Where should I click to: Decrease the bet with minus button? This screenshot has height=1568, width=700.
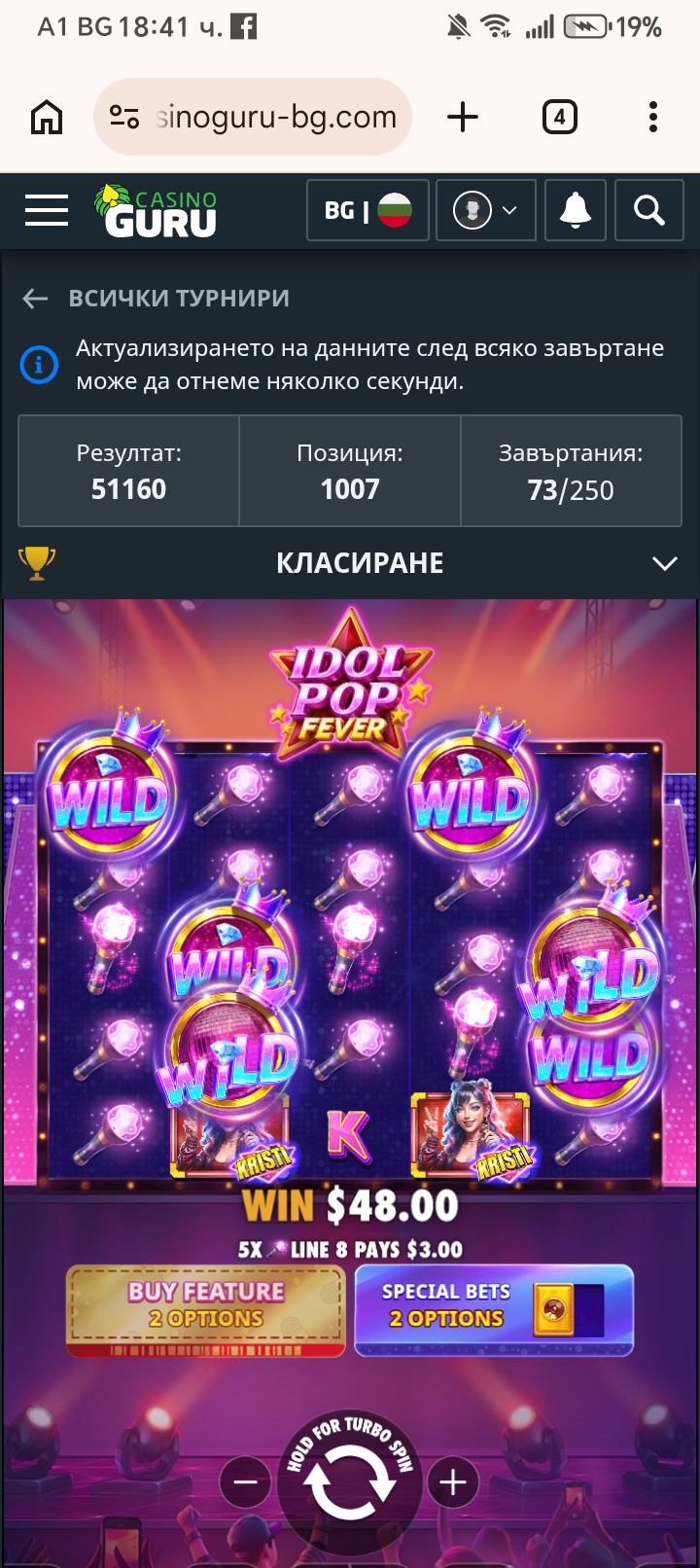click(x=246, y=1482)
